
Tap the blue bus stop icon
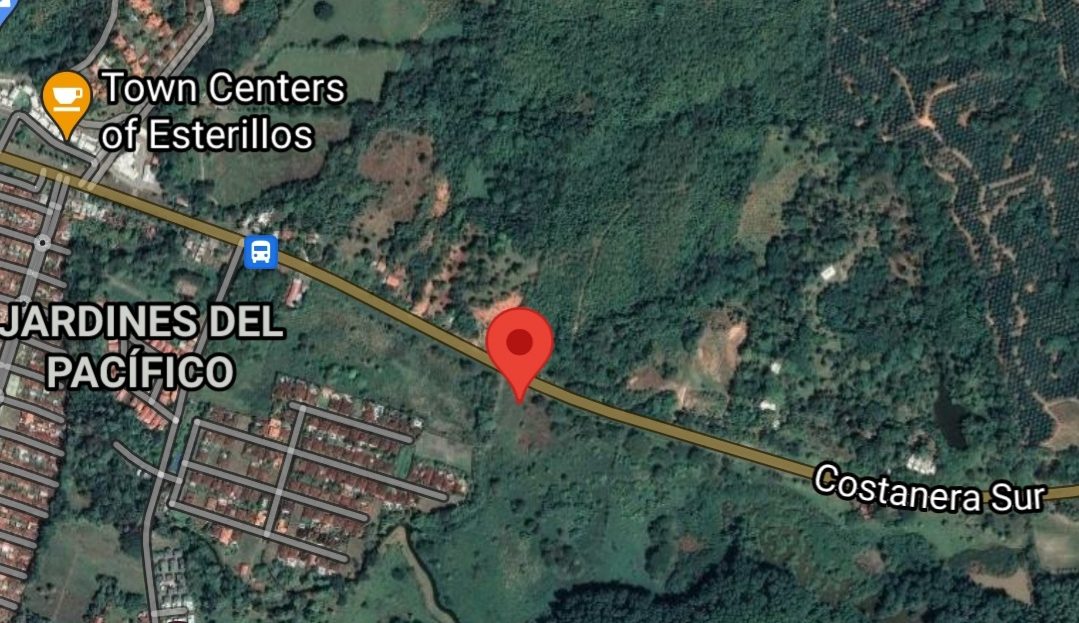261,251
